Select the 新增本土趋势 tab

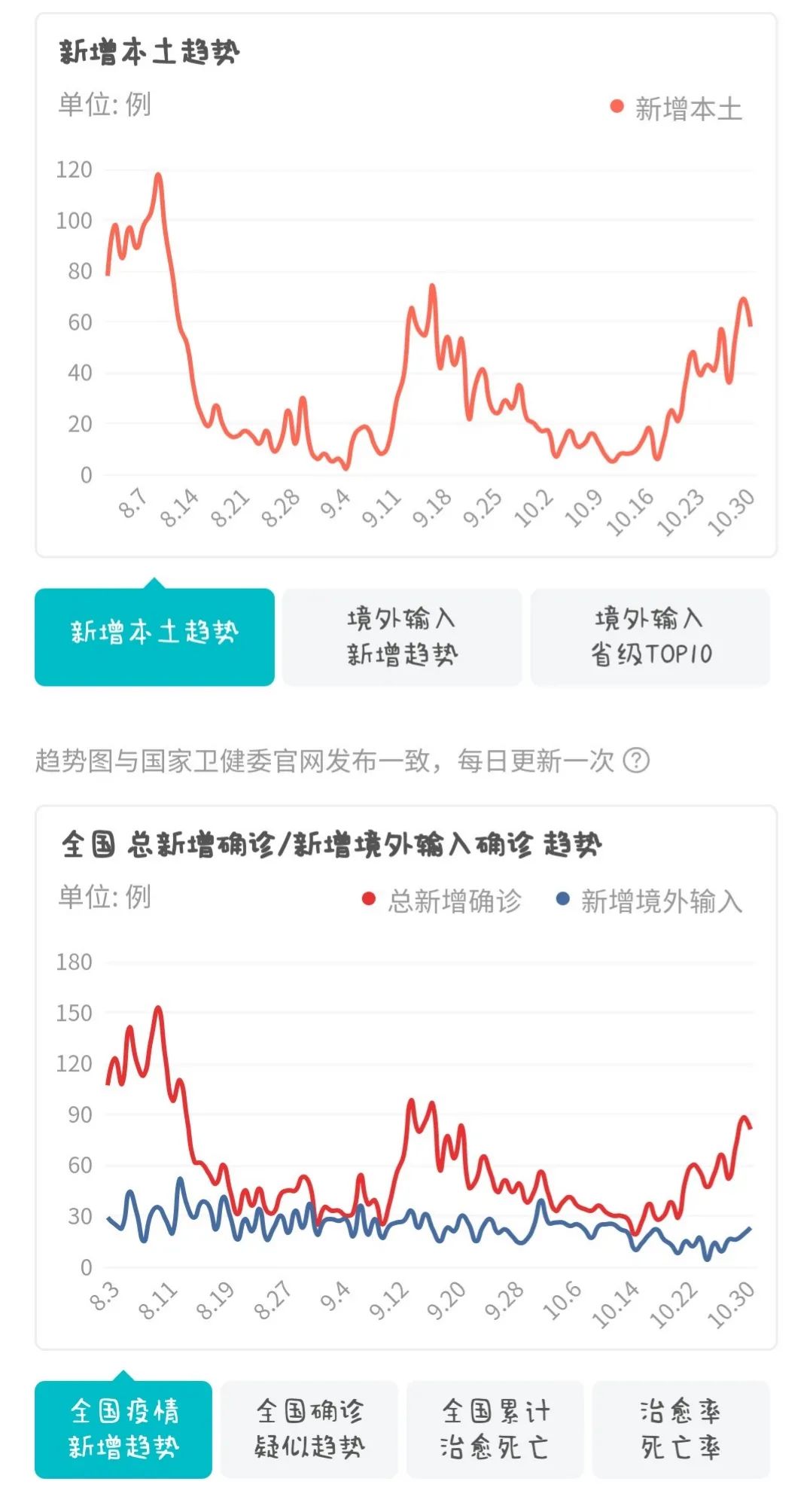coord(154,636)
